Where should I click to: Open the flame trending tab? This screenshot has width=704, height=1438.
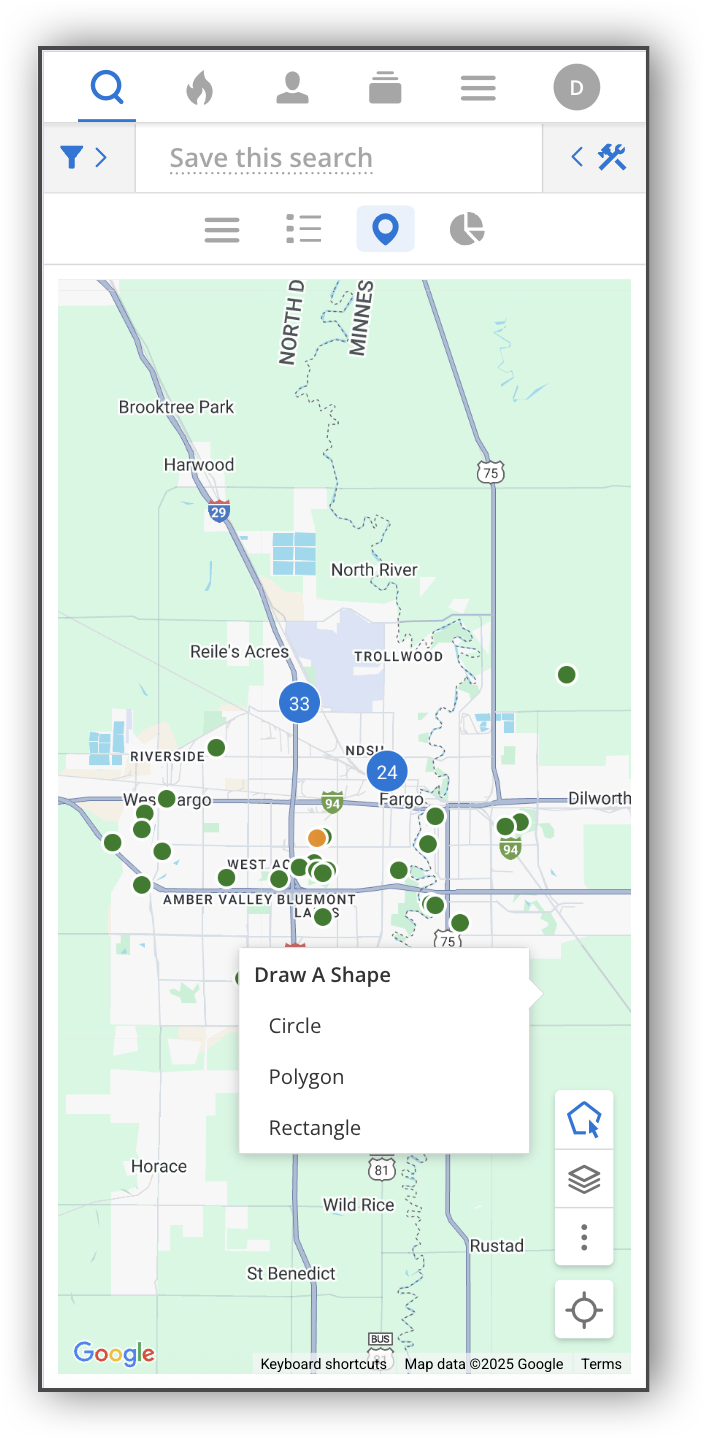199,88
